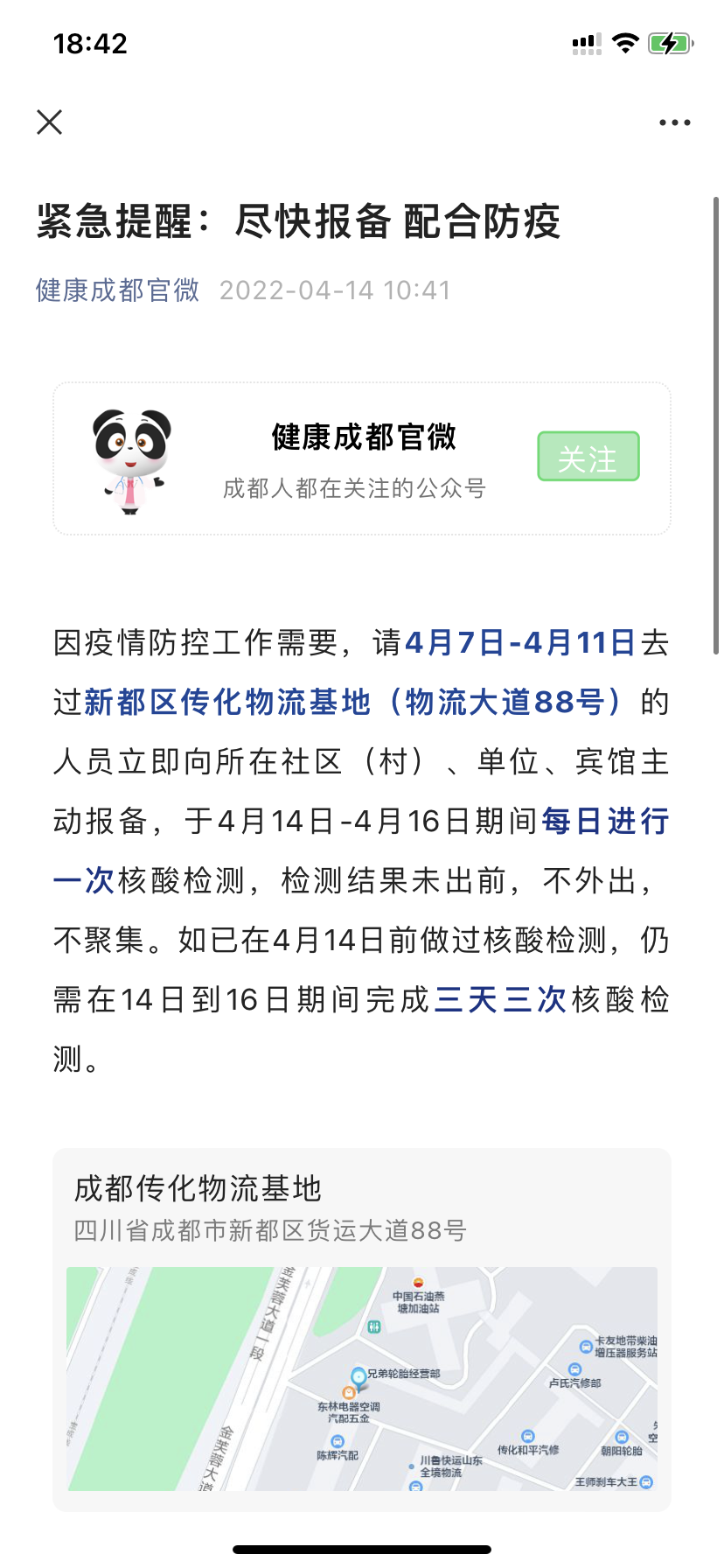Follow 健康成都官微 with the 关注 button
The width and height of the screenshot is (724, 1568).
coord(588,457)
